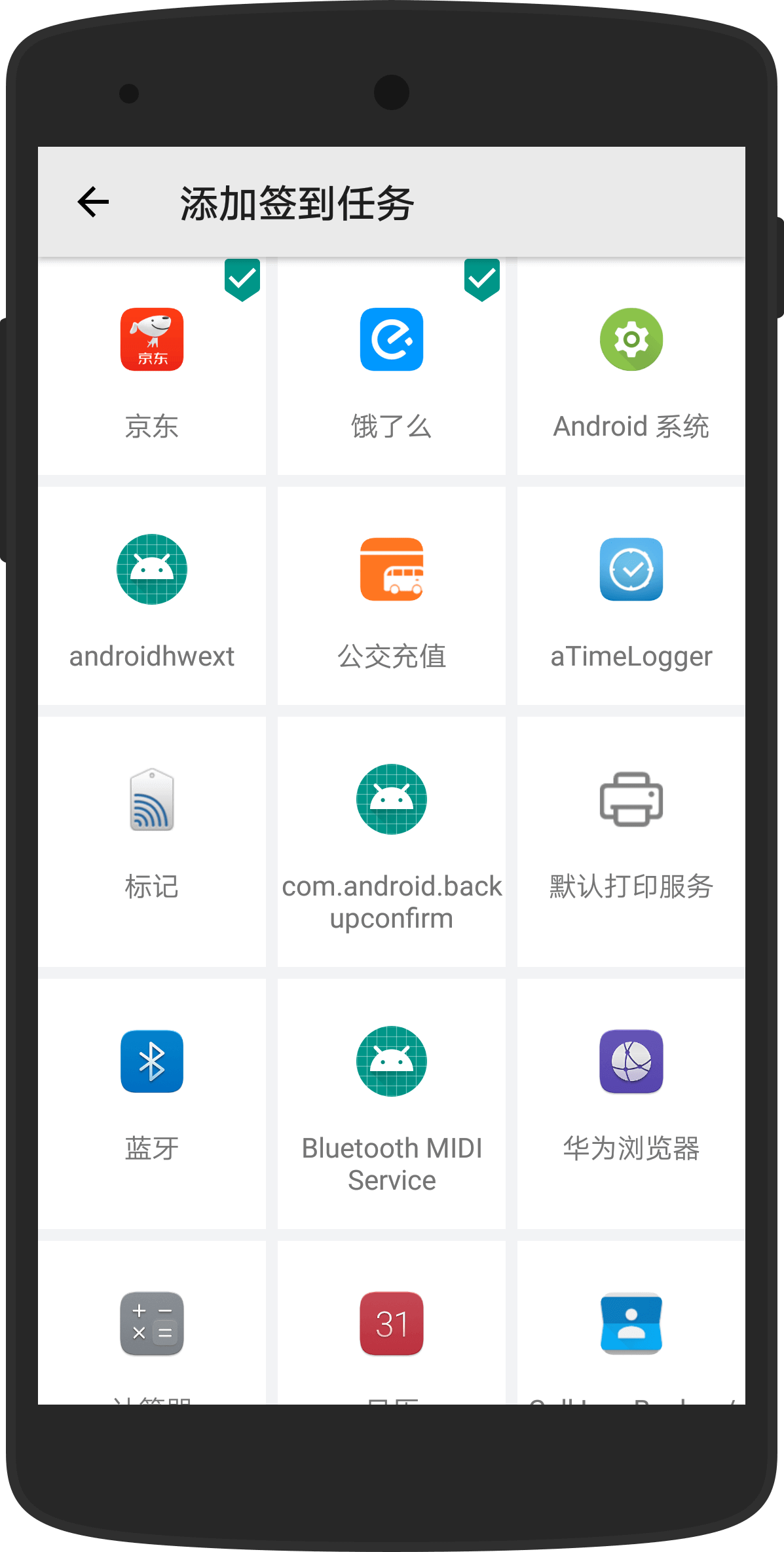784x1552 pixels.
Task: Select the contacts icon app tile
Action: pyautogui.click(x=631, y=1323)
